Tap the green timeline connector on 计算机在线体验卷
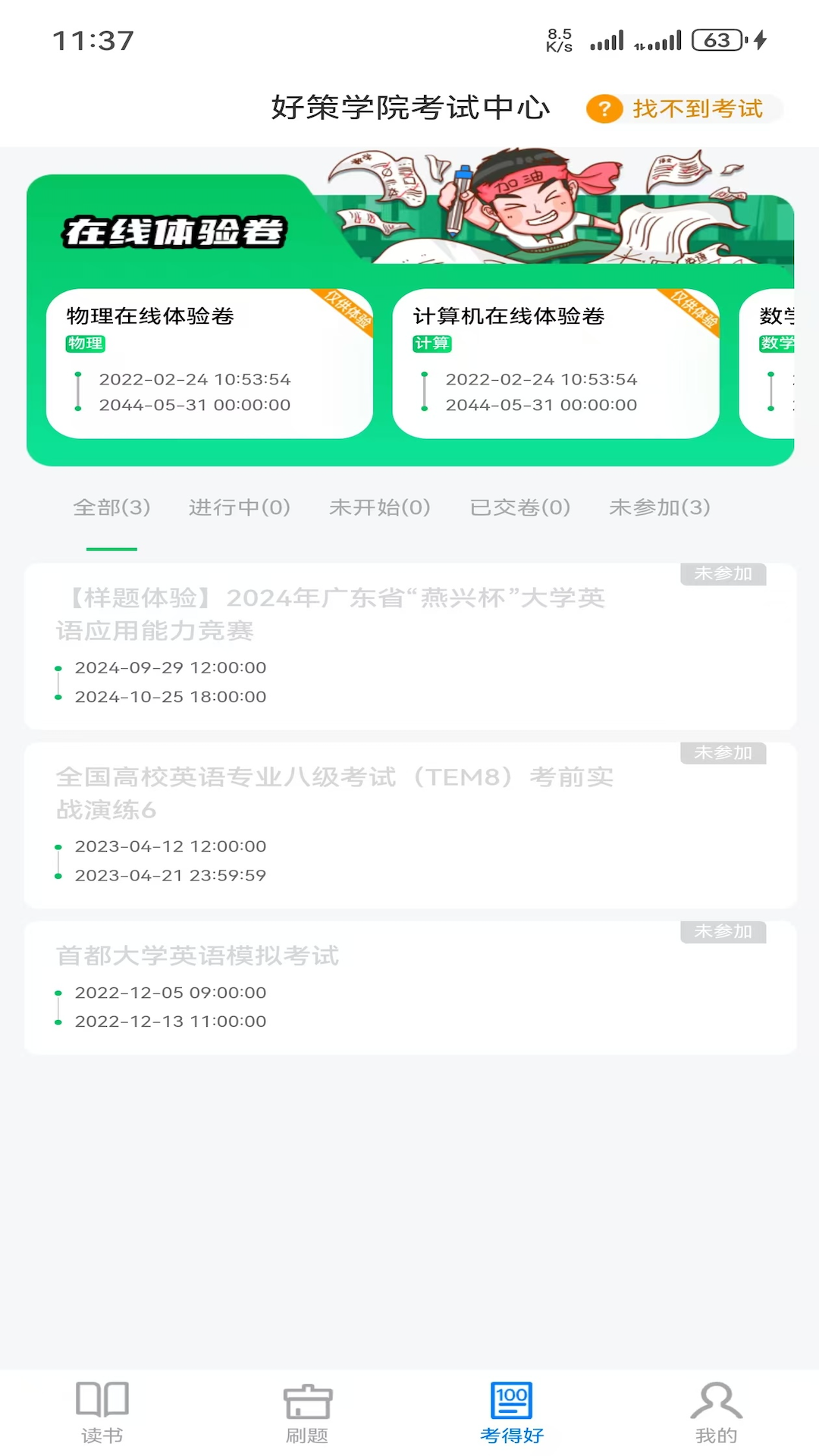 [425, 392]
